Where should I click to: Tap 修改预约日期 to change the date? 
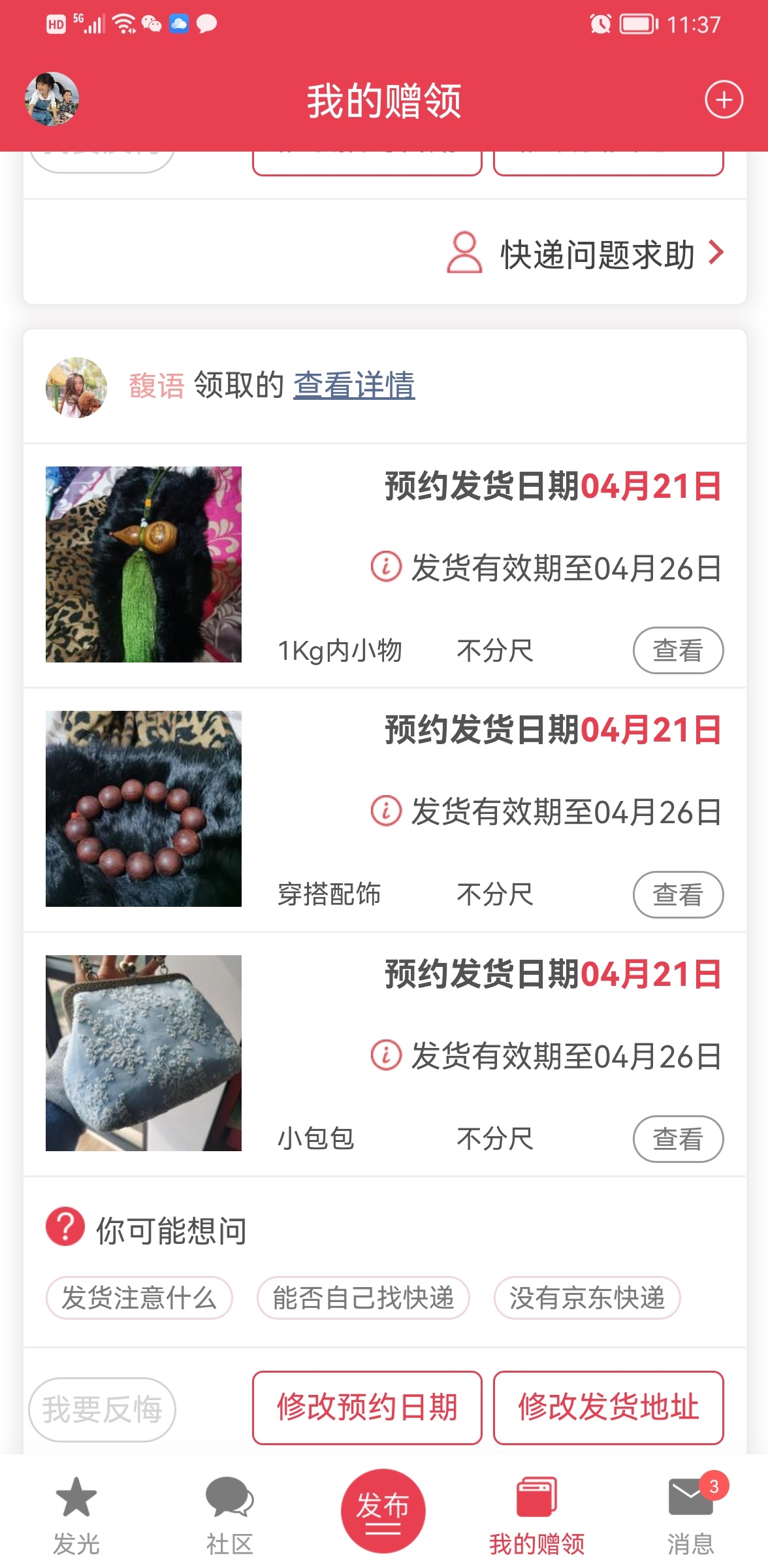point(367,1407)
